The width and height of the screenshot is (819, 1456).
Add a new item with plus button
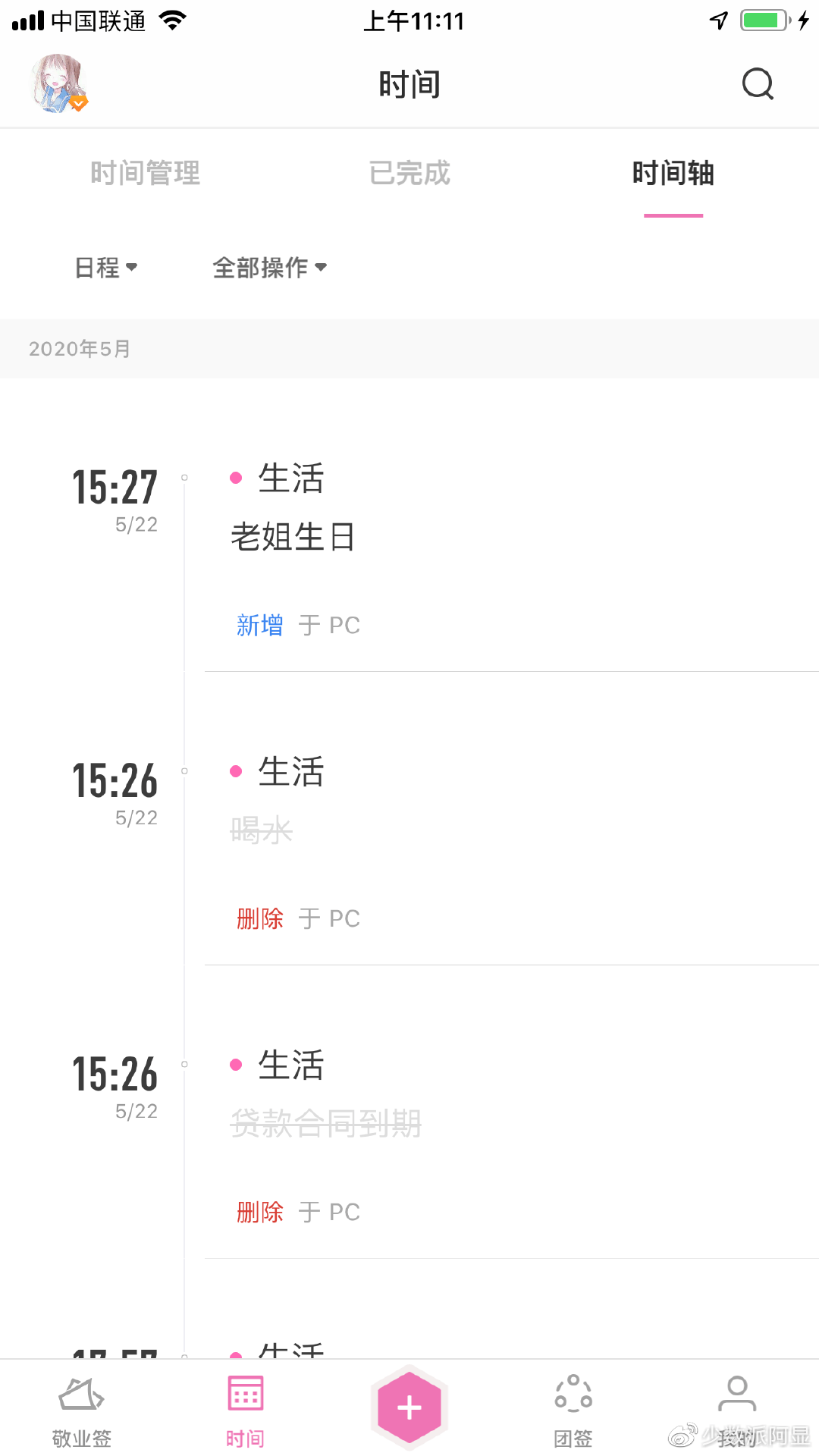tap(409, 1407)
